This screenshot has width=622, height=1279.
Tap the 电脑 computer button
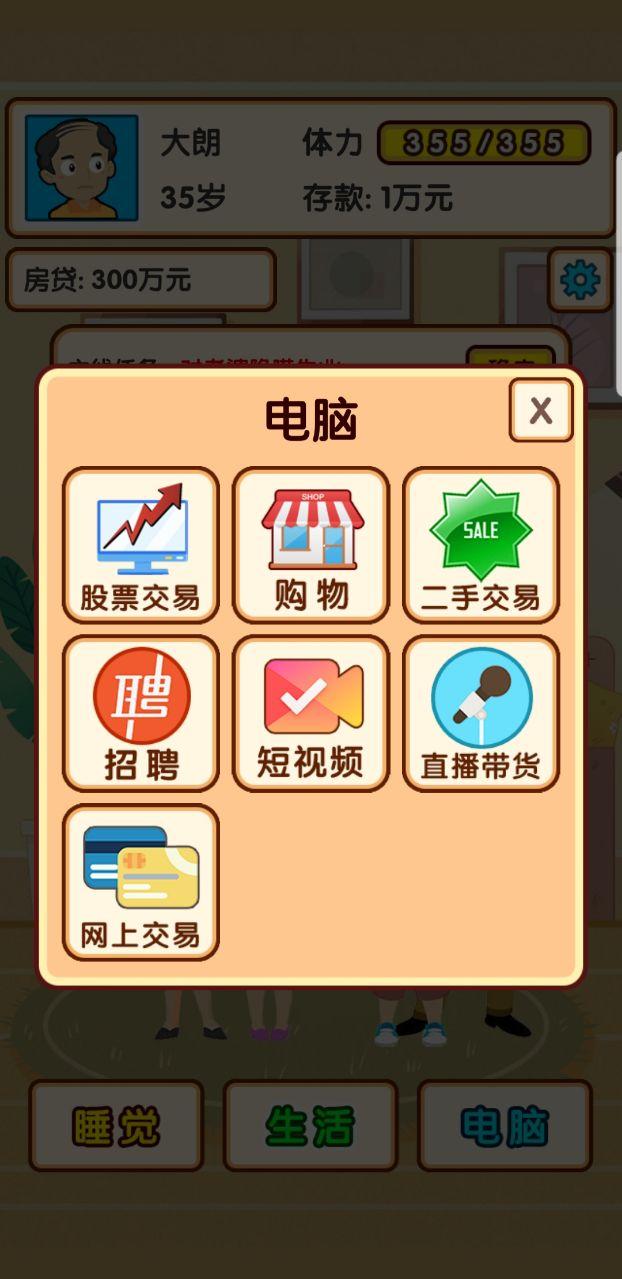(505, 1126)
